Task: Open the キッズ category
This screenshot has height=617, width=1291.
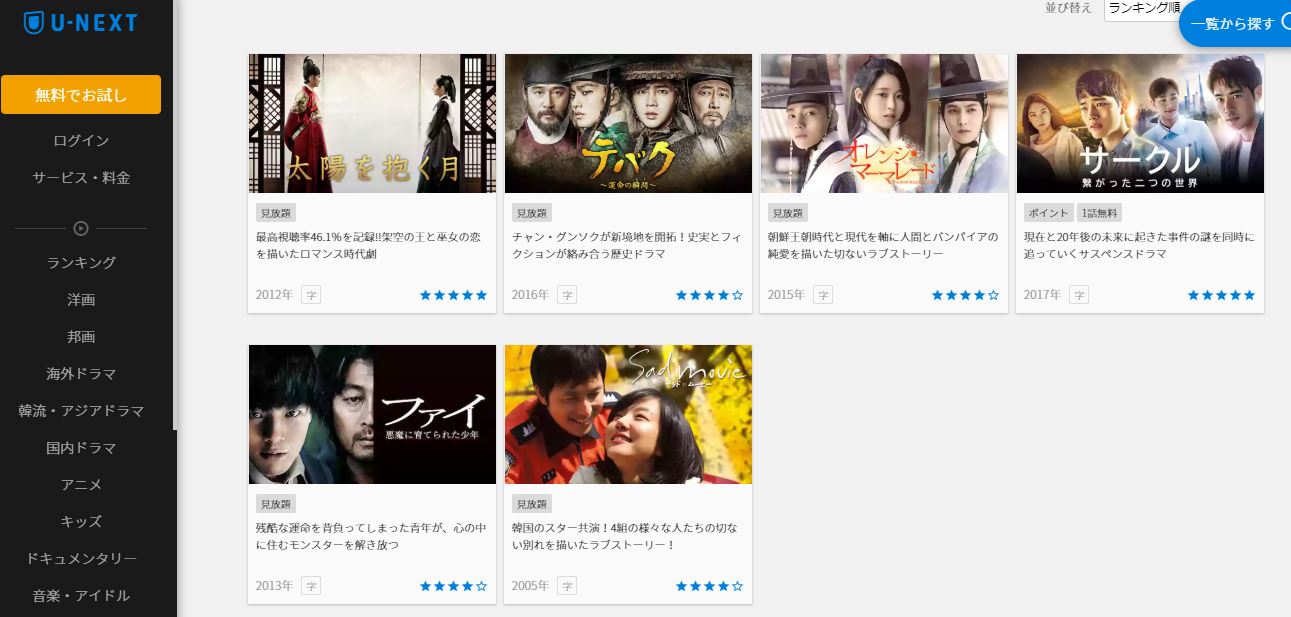Action: click(x=81, y=522)
